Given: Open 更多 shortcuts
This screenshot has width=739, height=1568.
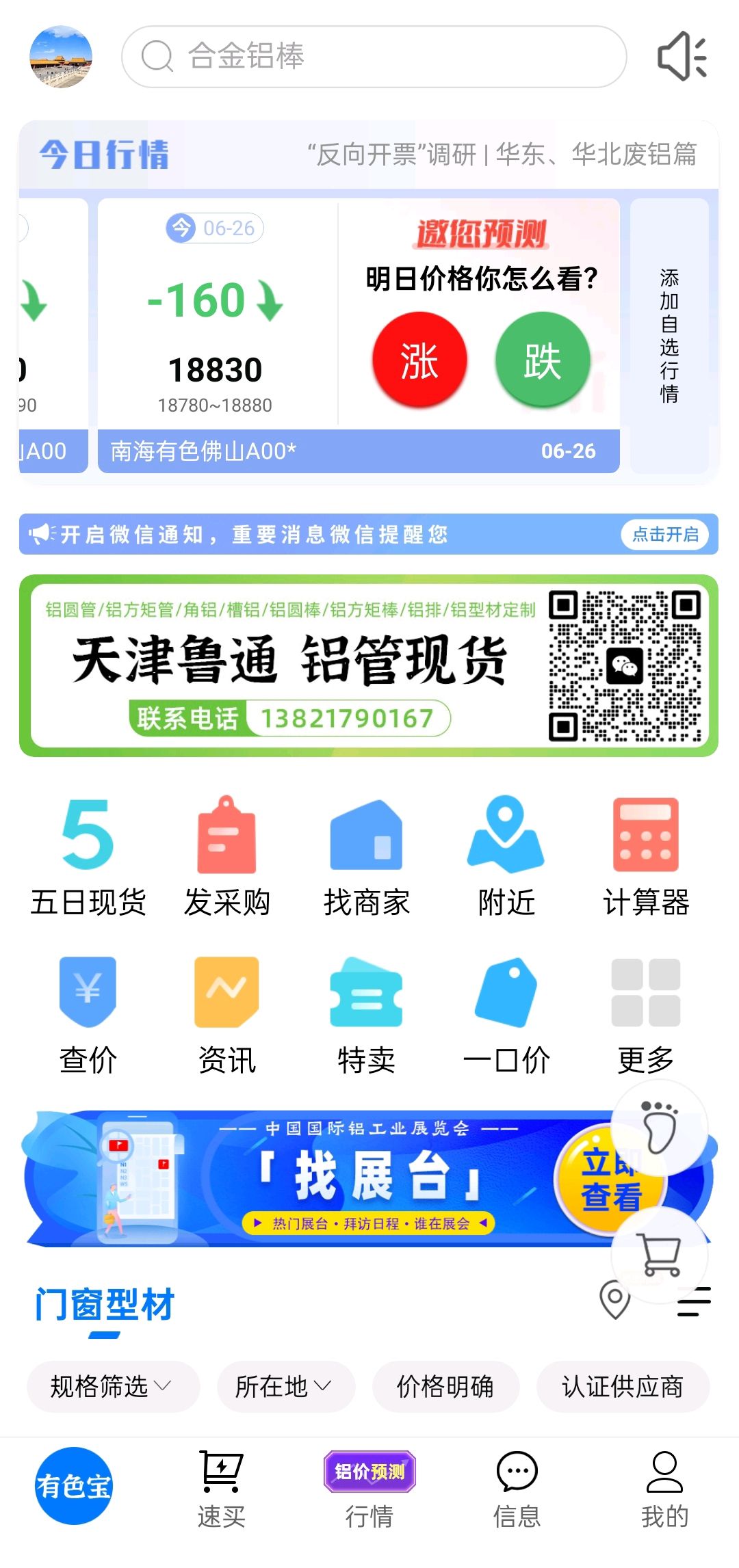Looking at the screenshot, I should (645, 1016).
